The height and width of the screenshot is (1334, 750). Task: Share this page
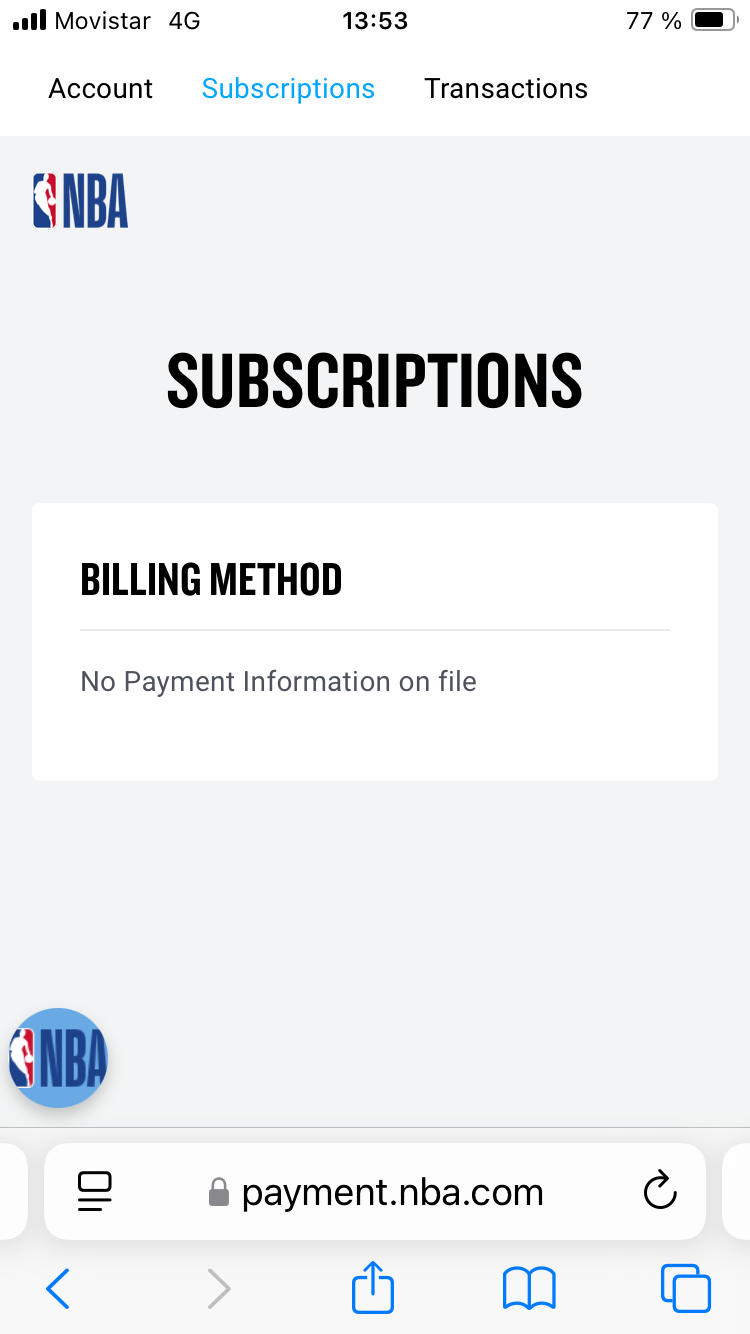pos(373,1287)
